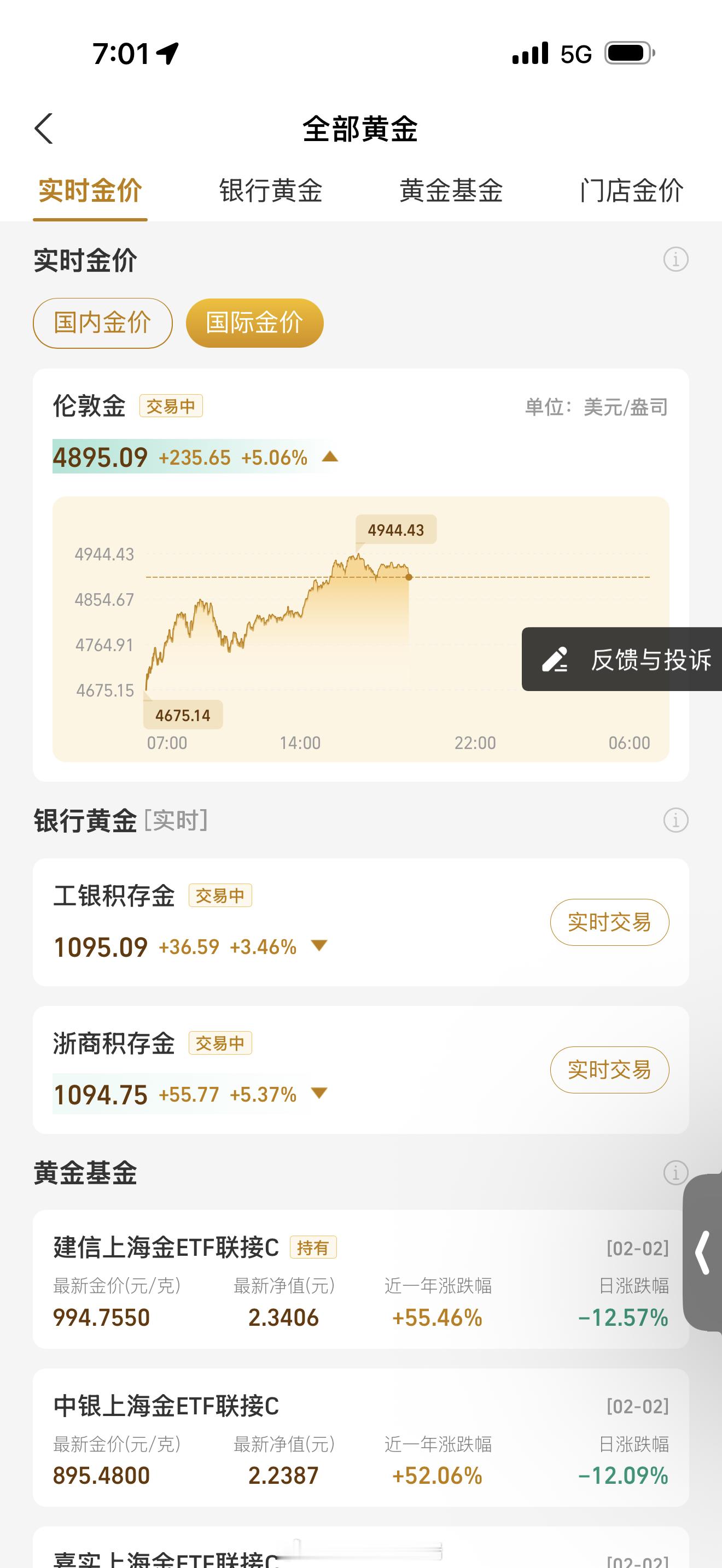
Task: Tap the 4944.43 peak marker on the chart
Action: (x=397, y=530)
